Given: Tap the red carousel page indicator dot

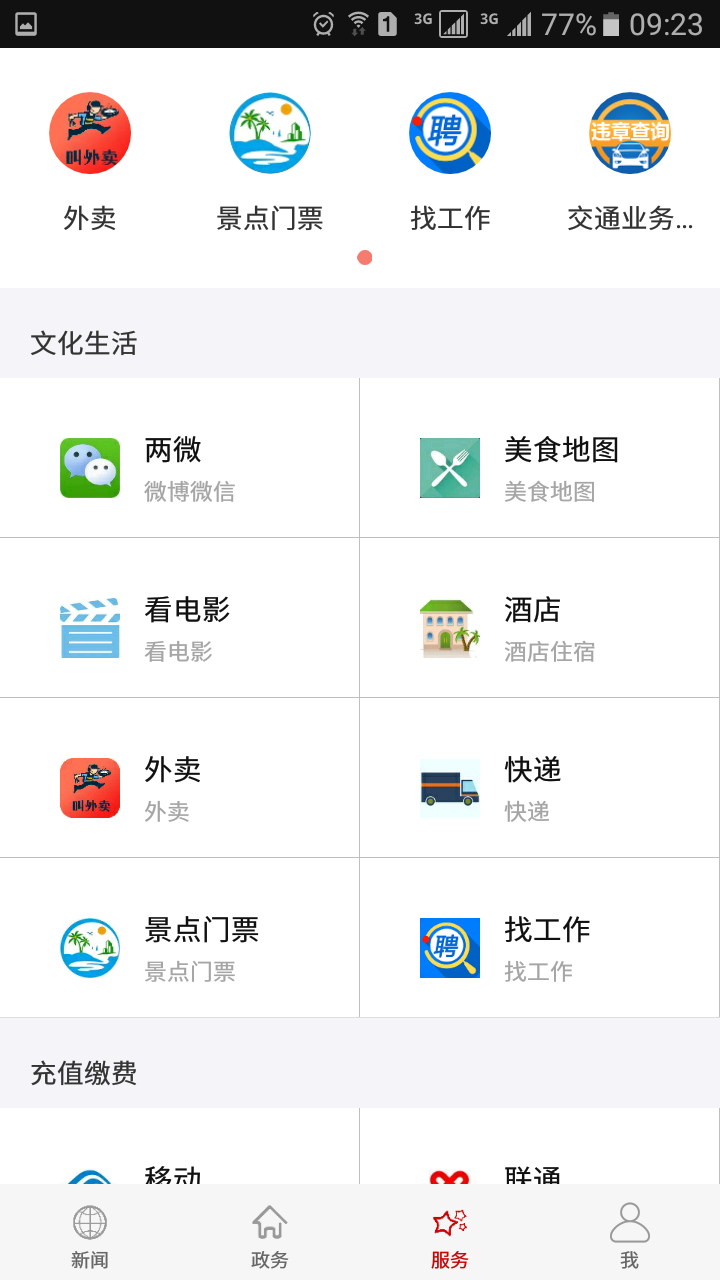Looking at the screenshot, I should coord(364,257).
